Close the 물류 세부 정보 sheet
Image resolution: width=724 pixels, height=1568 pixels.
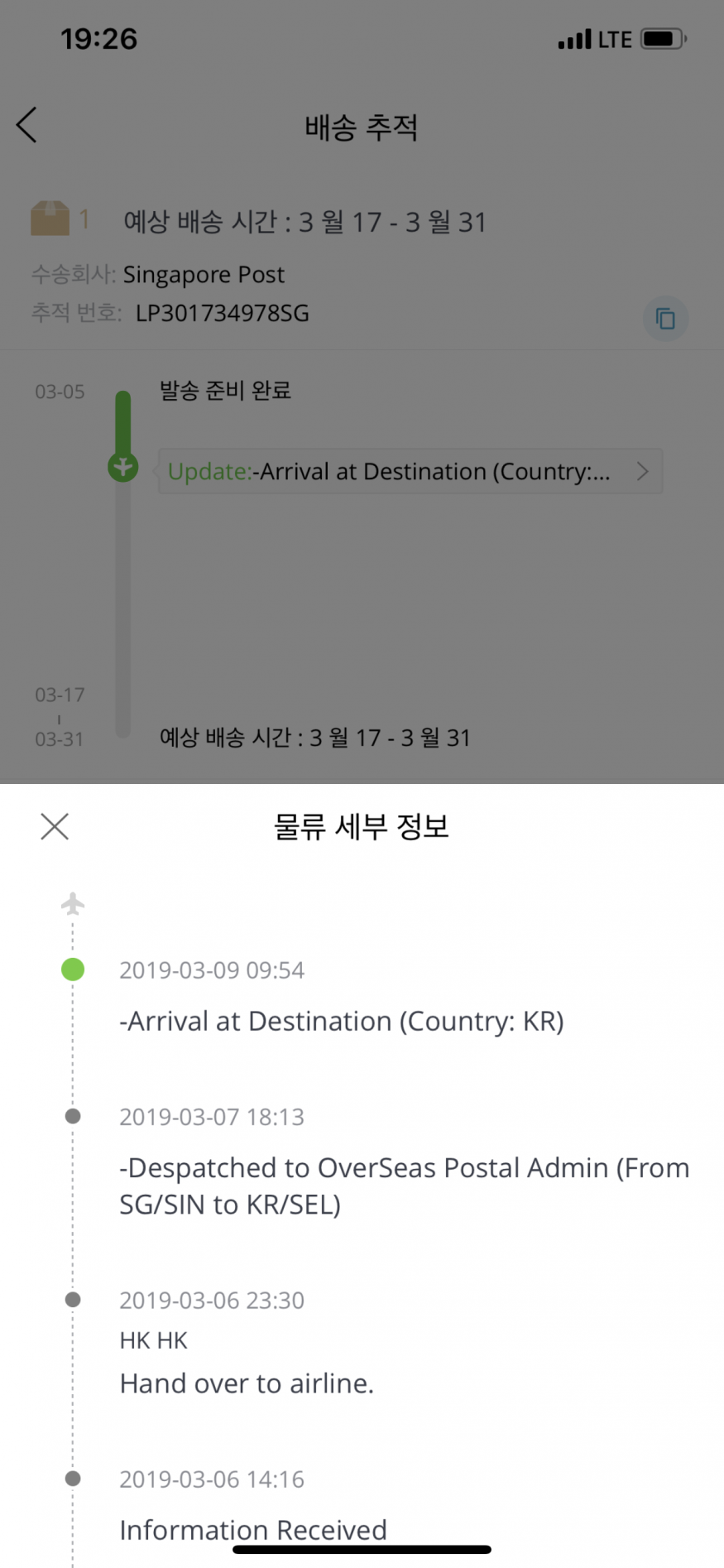pyautogui.click(x=55, y=826)
